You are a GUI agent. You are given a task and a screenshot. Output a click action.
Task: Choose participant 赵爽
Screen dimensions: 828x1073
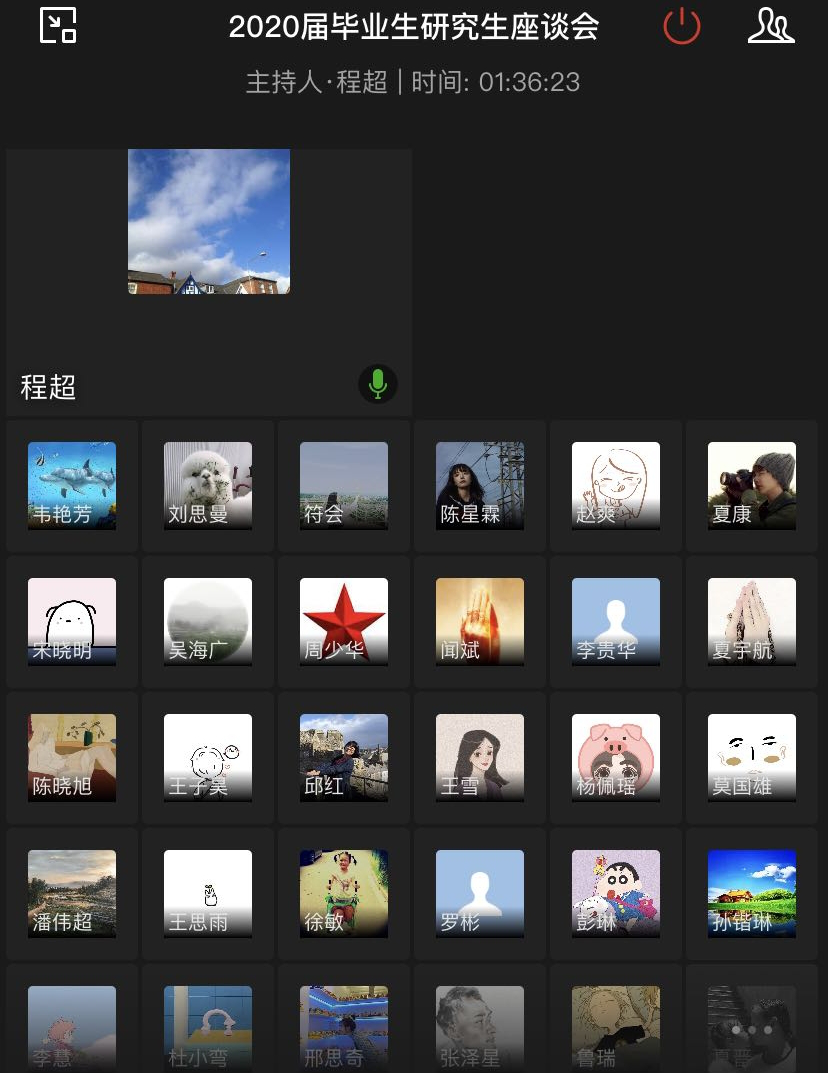tap(616, 486)
